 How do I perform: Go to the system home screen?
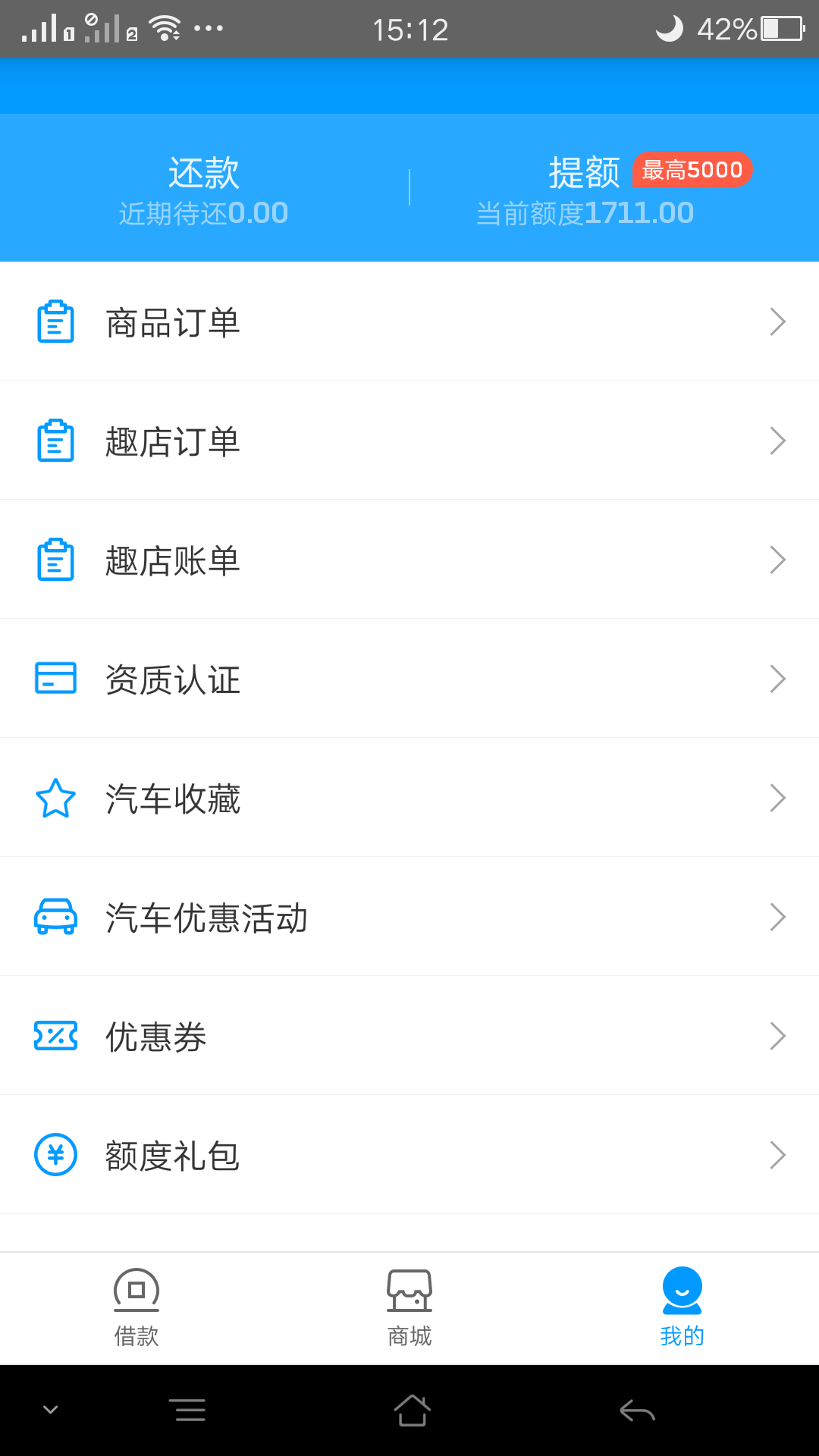pos(412,1410)
